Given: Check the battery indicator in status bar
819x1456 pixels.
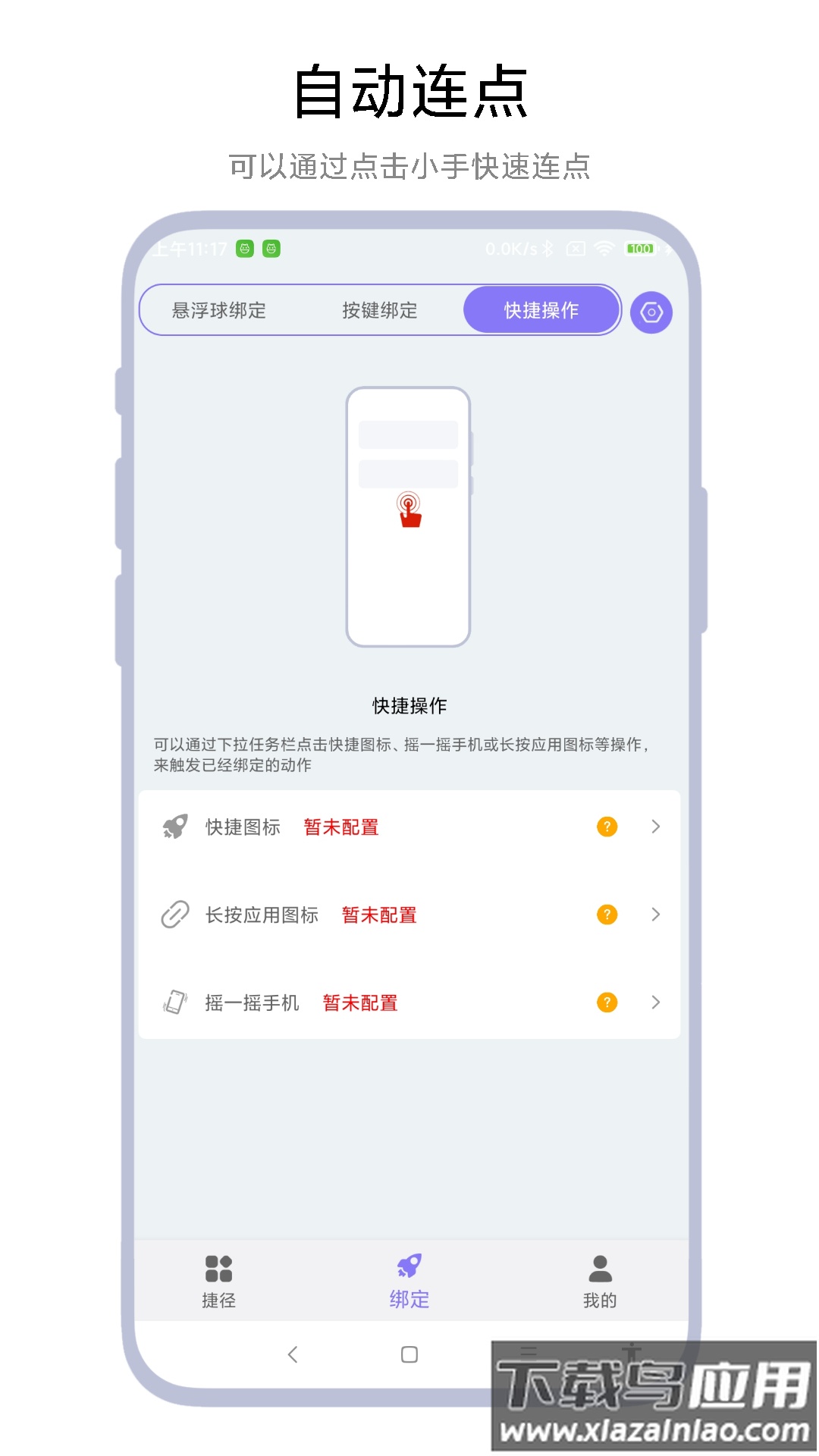Looking at the screenshot, I should pos(641,248).
